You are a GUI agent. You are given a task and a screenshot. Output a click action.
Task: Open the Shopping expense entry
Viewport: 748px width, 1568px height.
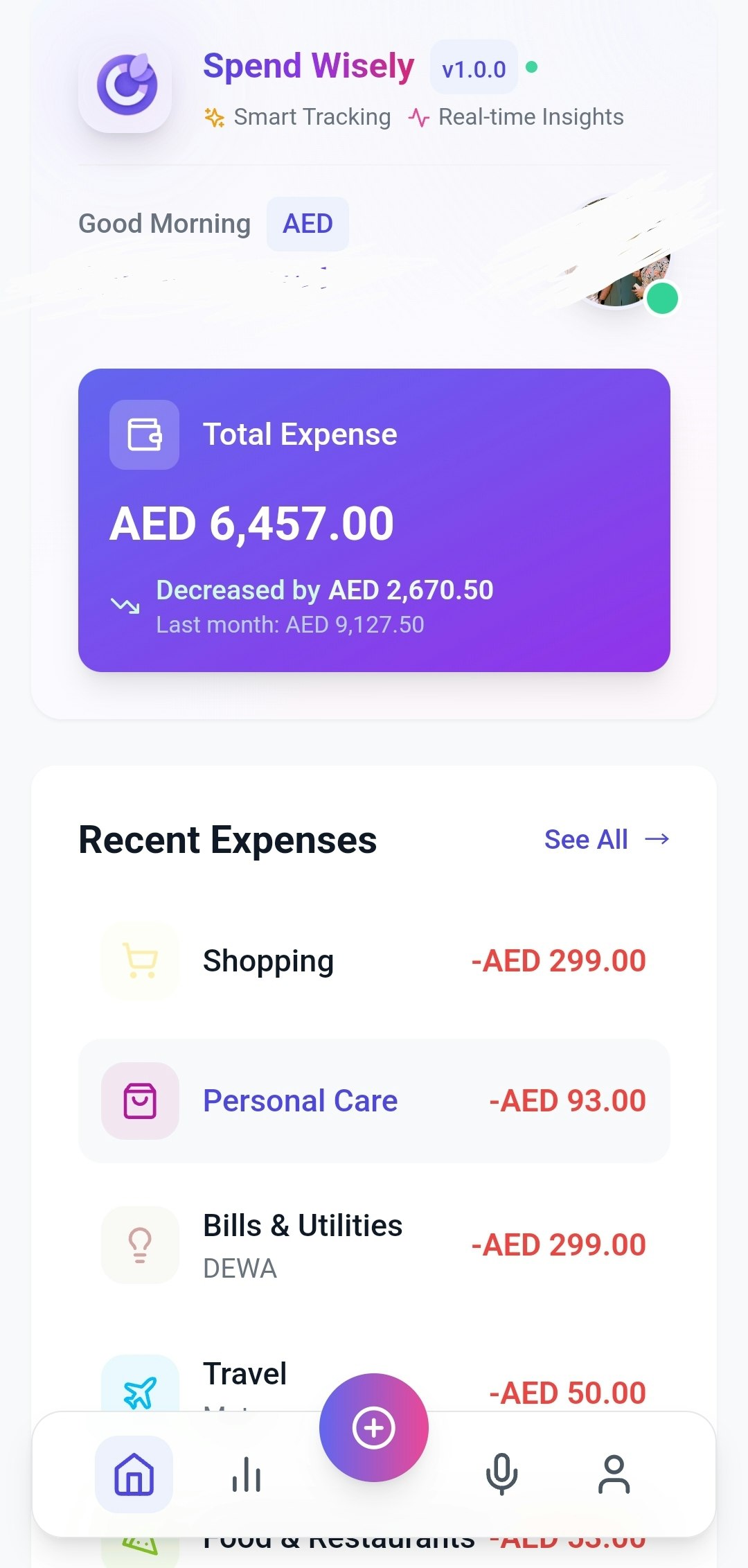(x=374, y=961)
